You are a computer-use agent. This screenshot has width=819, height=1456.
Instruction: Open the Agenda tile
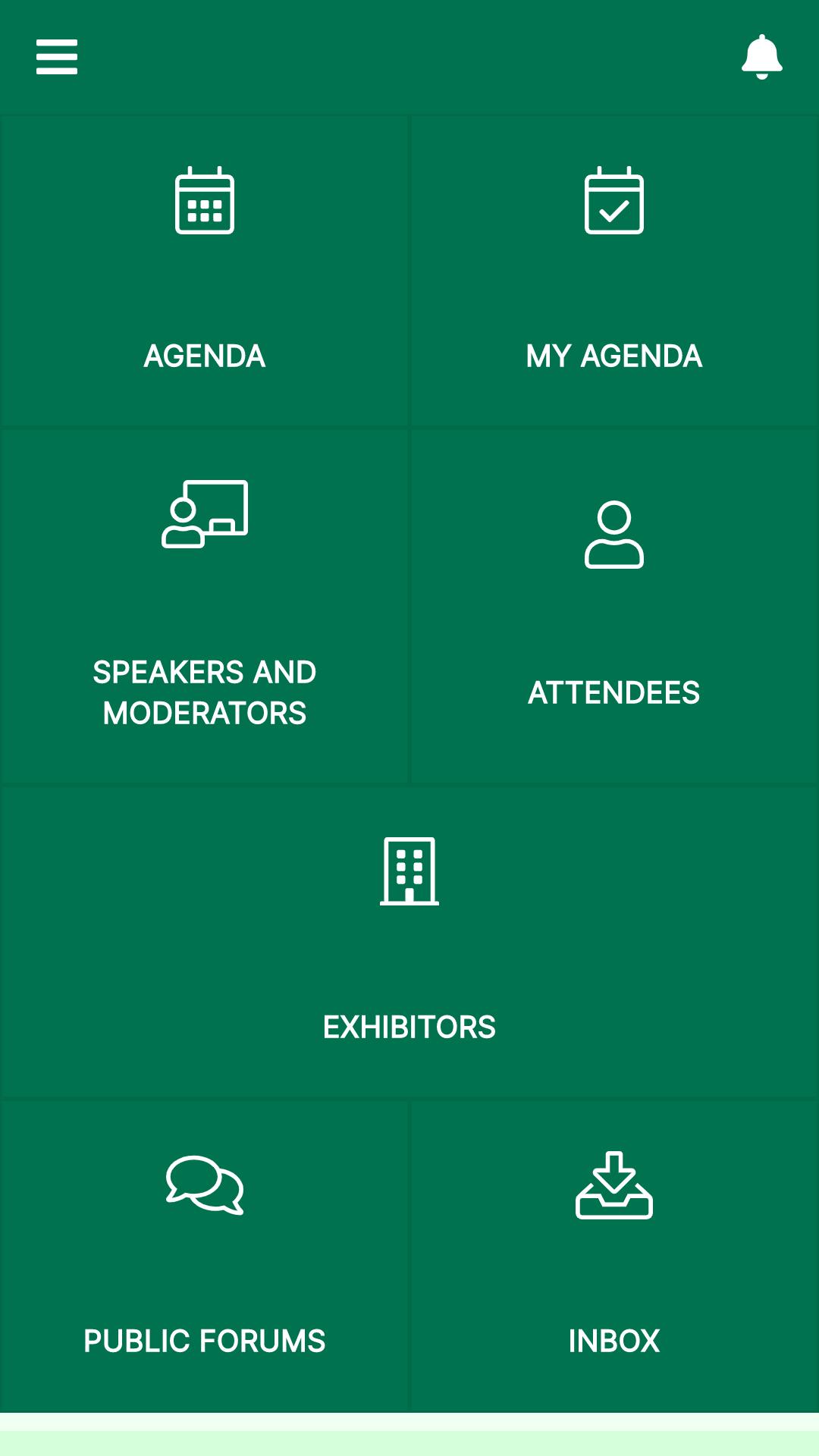(205, 271)
